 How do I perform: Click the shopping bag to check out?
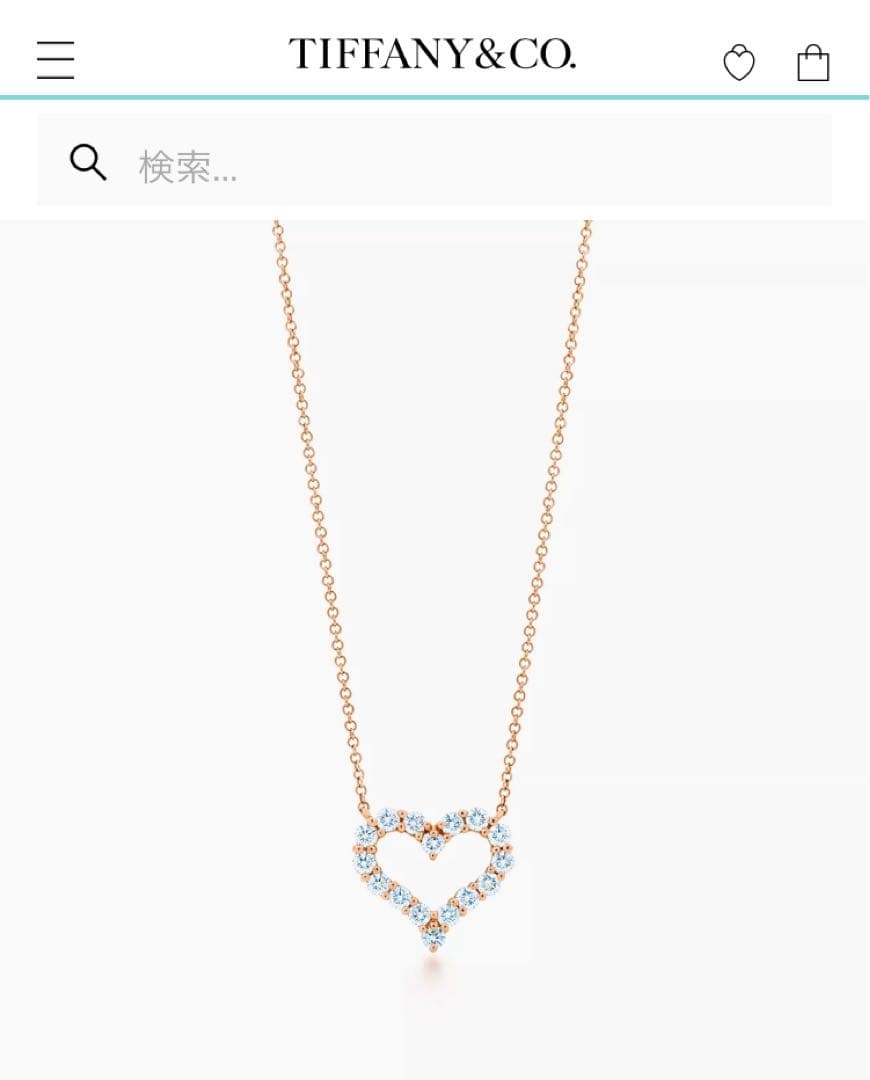coord(814,62)
